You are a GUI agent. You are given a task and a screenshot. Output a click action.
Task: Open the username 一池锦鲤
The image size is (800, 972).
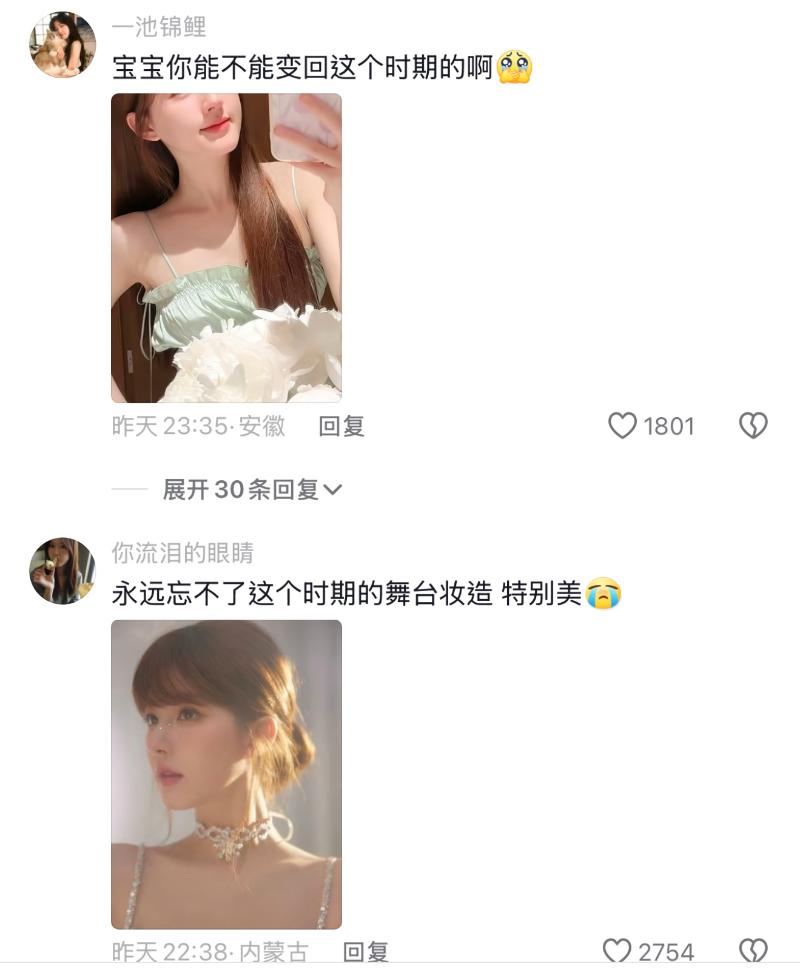click(x=158, y=27)
